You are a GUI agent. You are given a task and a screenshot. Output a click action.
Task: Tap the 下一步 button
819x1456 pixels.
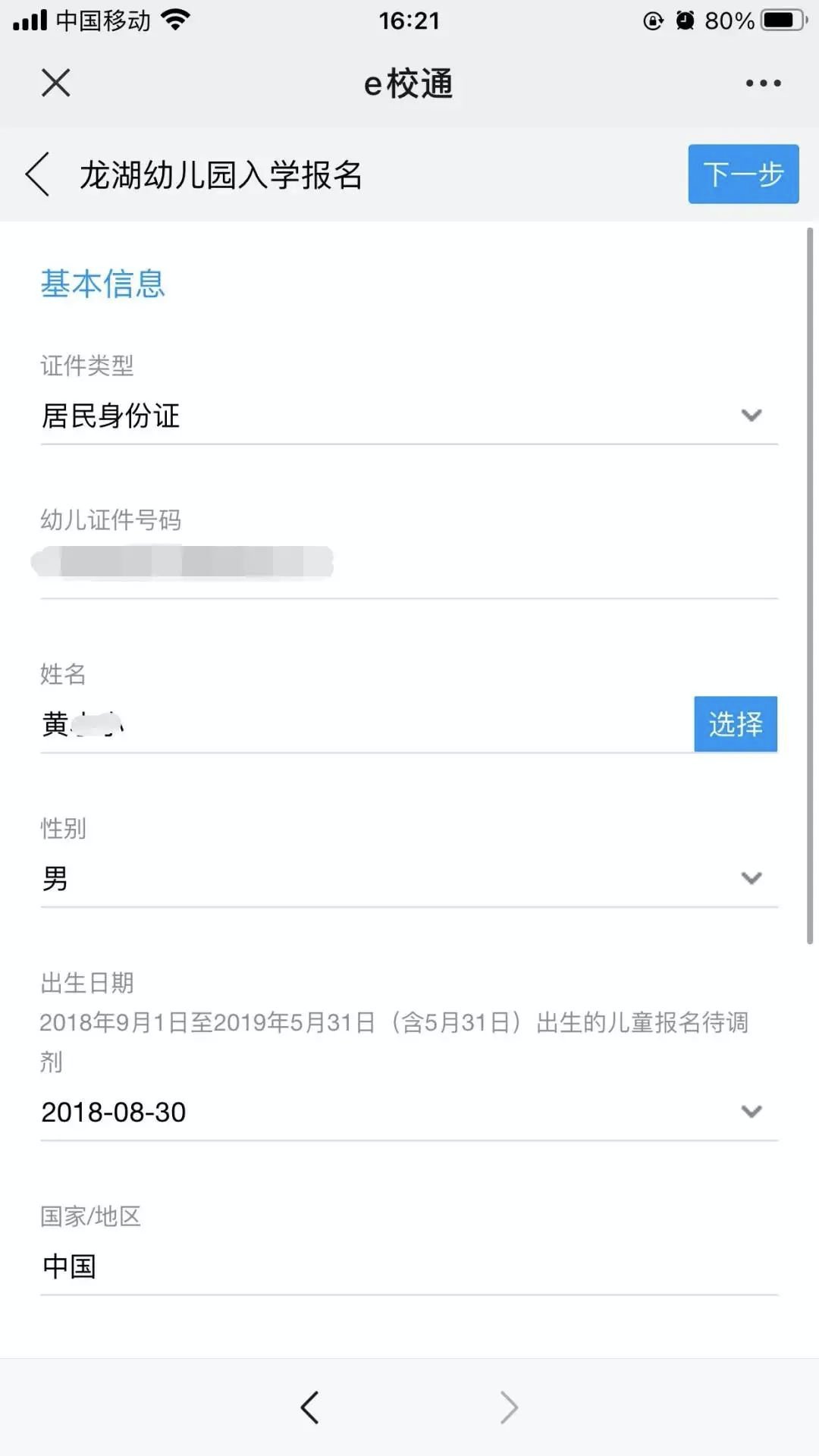tap(743, 174)
